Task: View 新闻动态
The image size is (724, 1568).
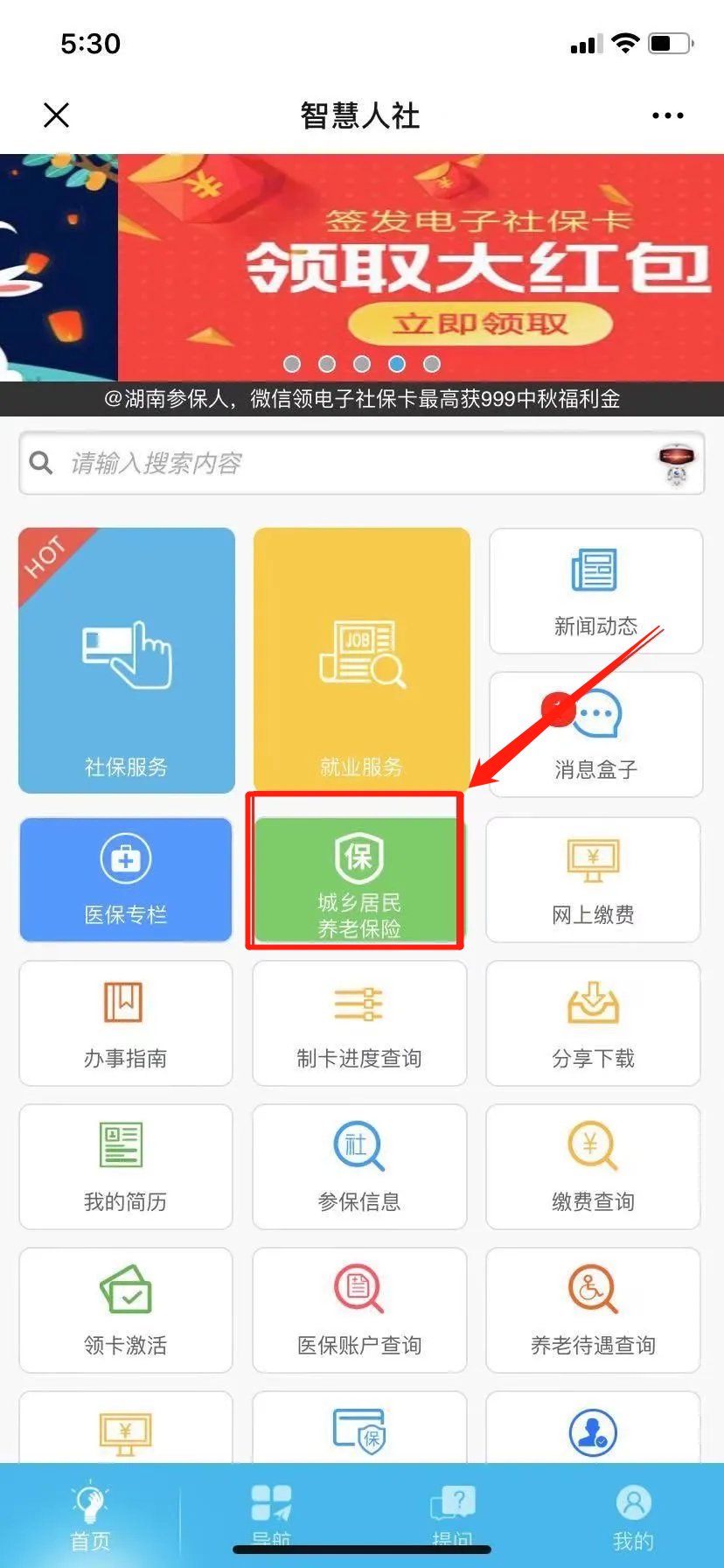Action: (595, 591)
